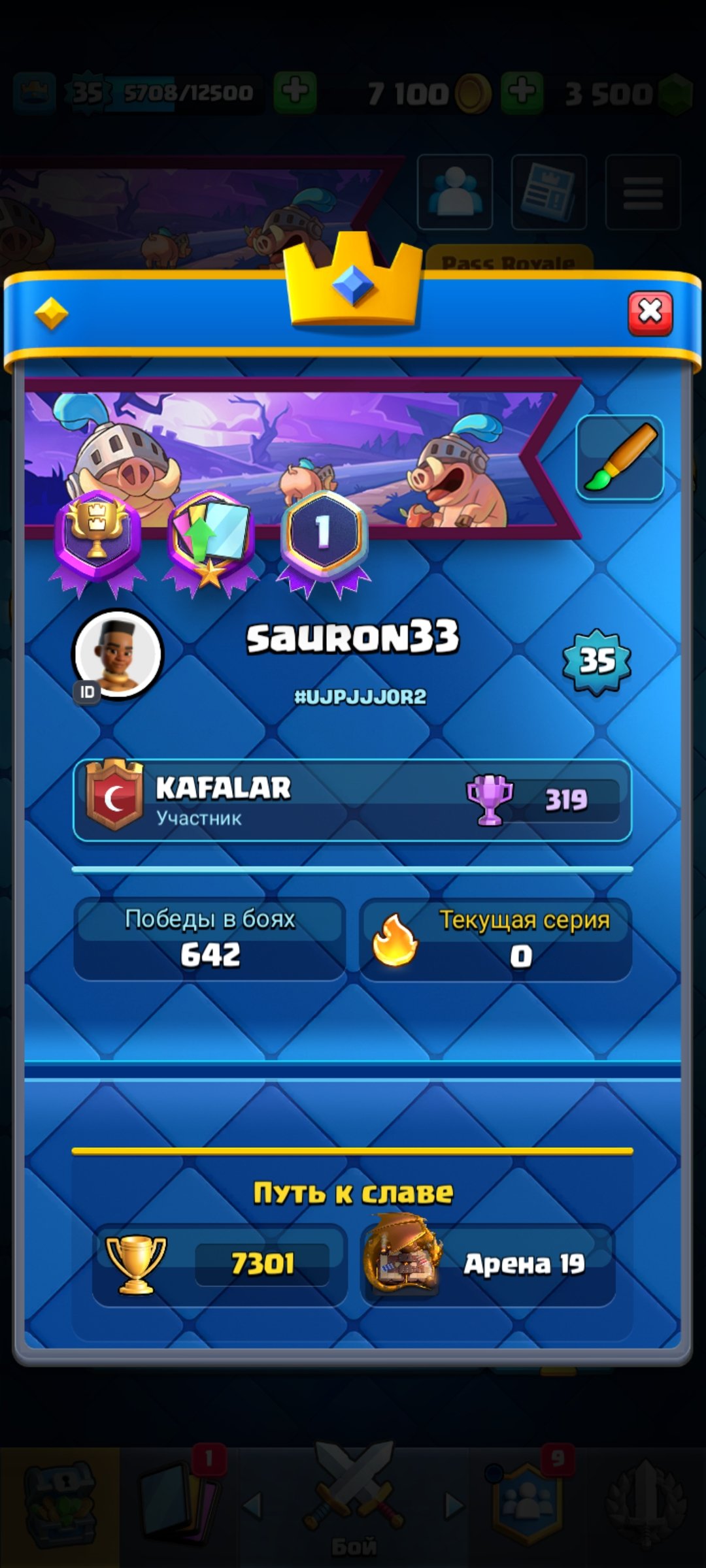
Task: Open the KAFALAR clan row
Action: 352,800
